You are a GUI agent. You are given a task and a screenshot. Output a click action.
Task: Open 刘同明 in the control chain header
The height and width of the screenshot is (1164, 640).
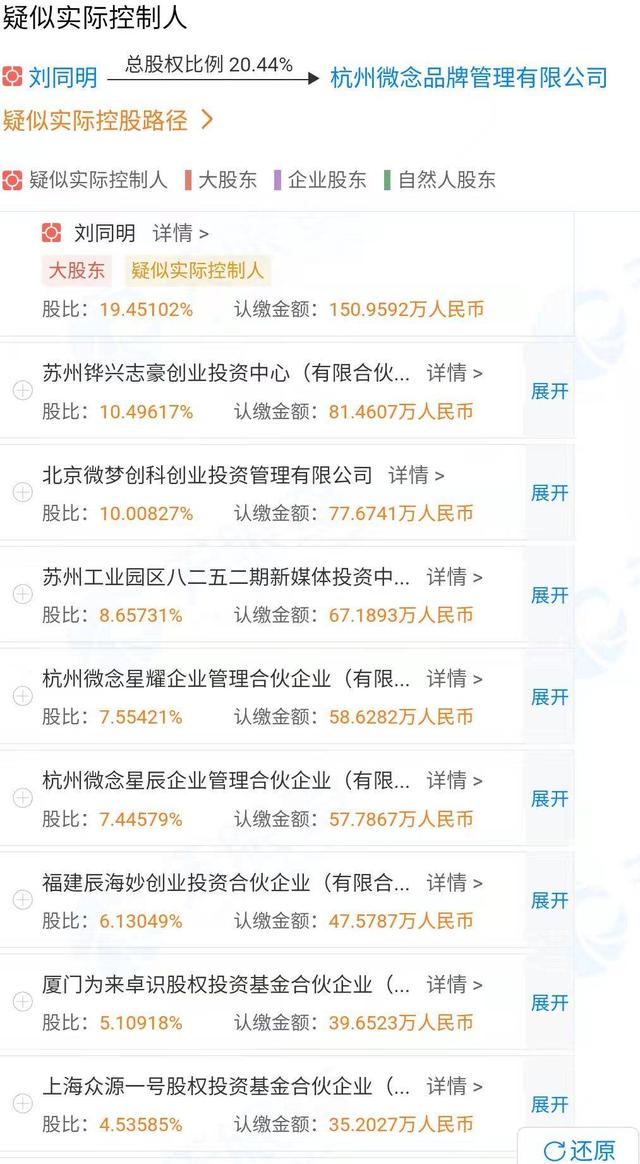coord(62,77)
